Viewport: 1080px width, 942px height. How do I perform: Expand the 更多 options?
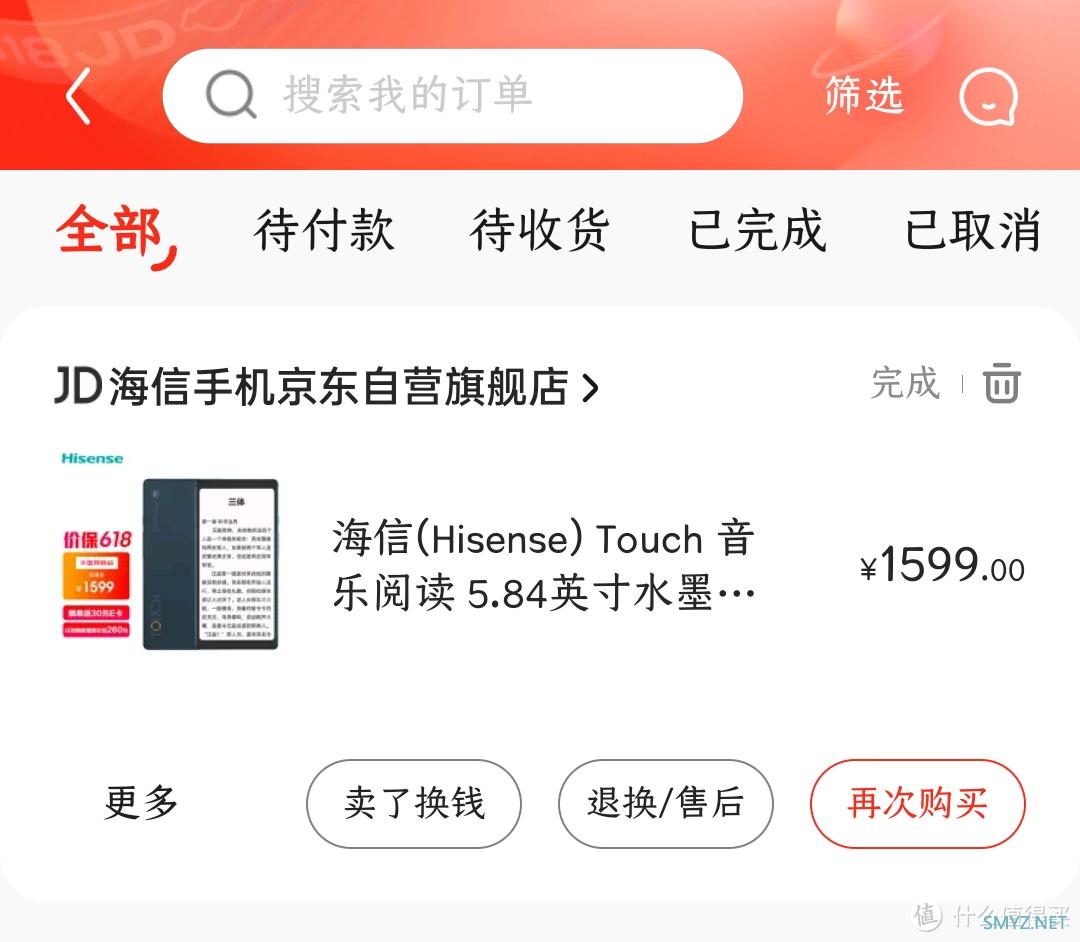[141, 803]
